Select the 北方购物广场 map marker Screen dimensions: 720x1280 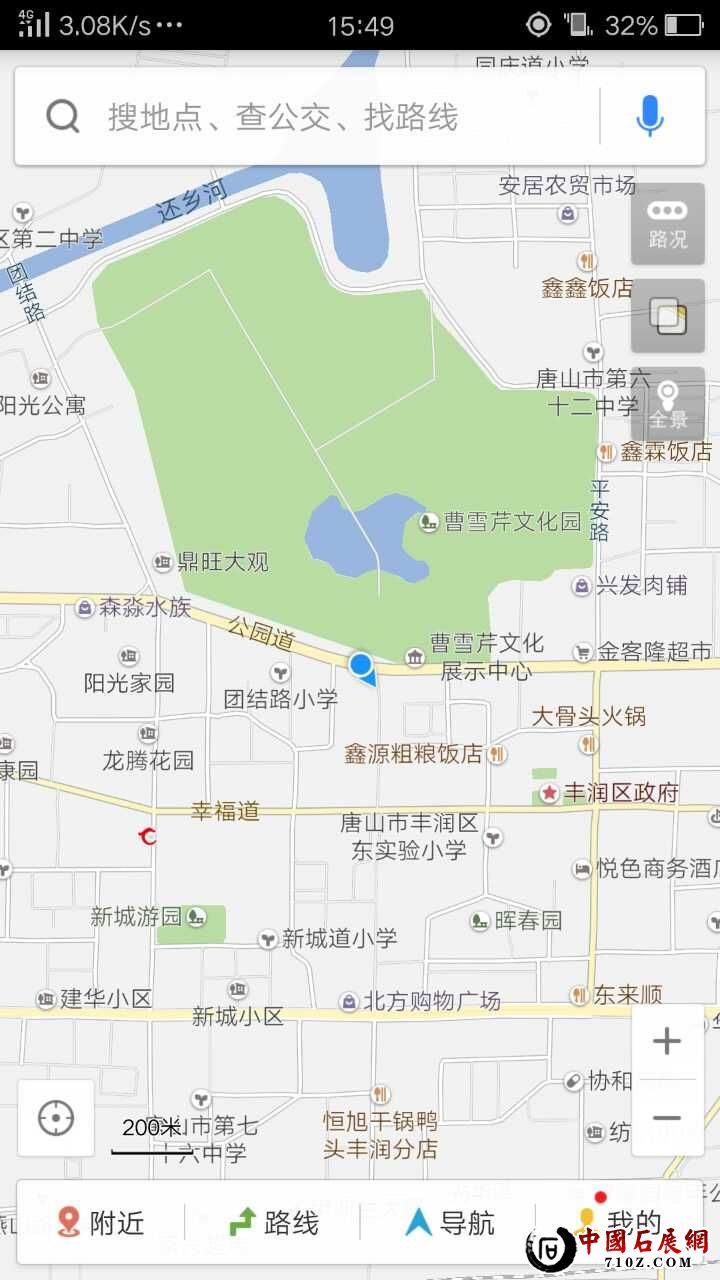(x=349, y=1001)
